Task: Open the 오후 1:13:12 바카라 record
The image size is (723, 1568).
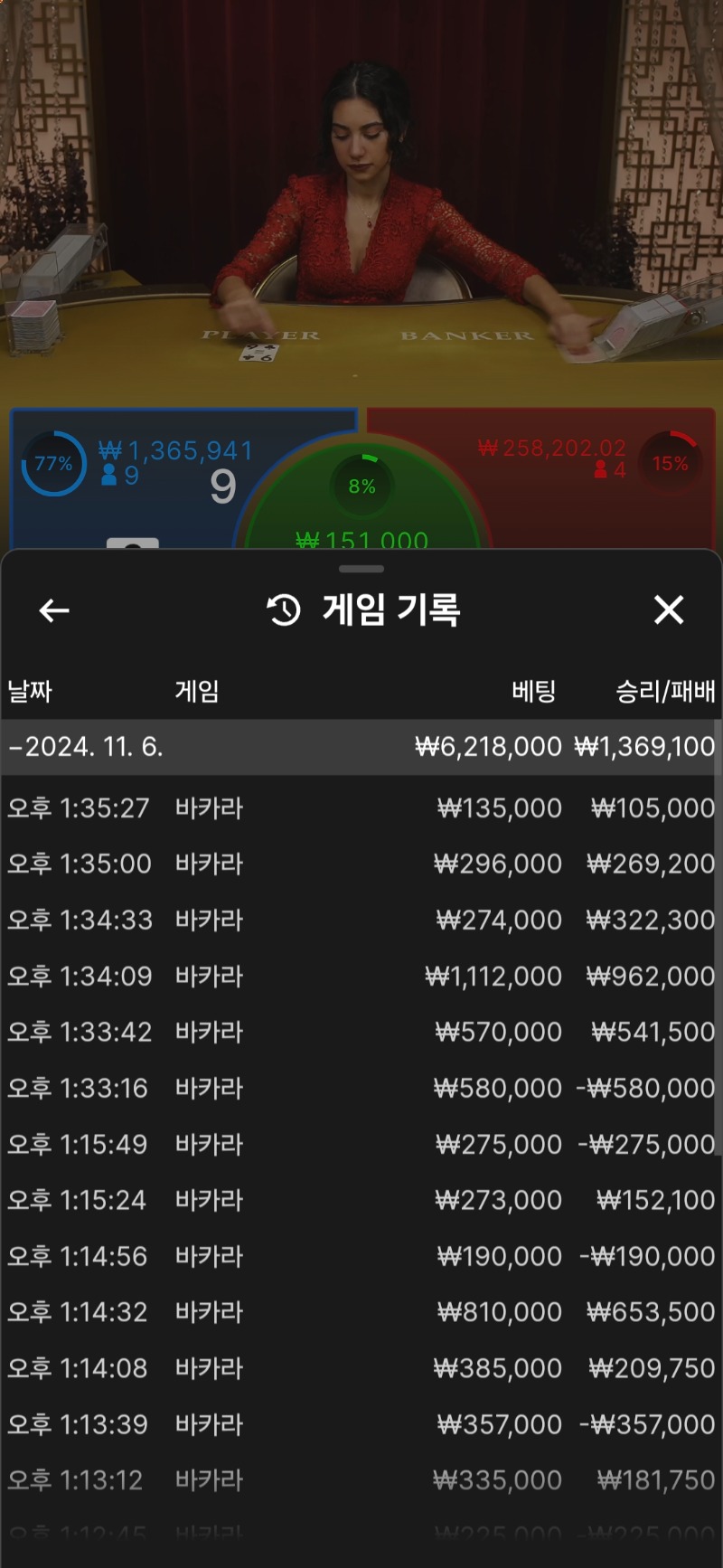Action: [360, 1480]
